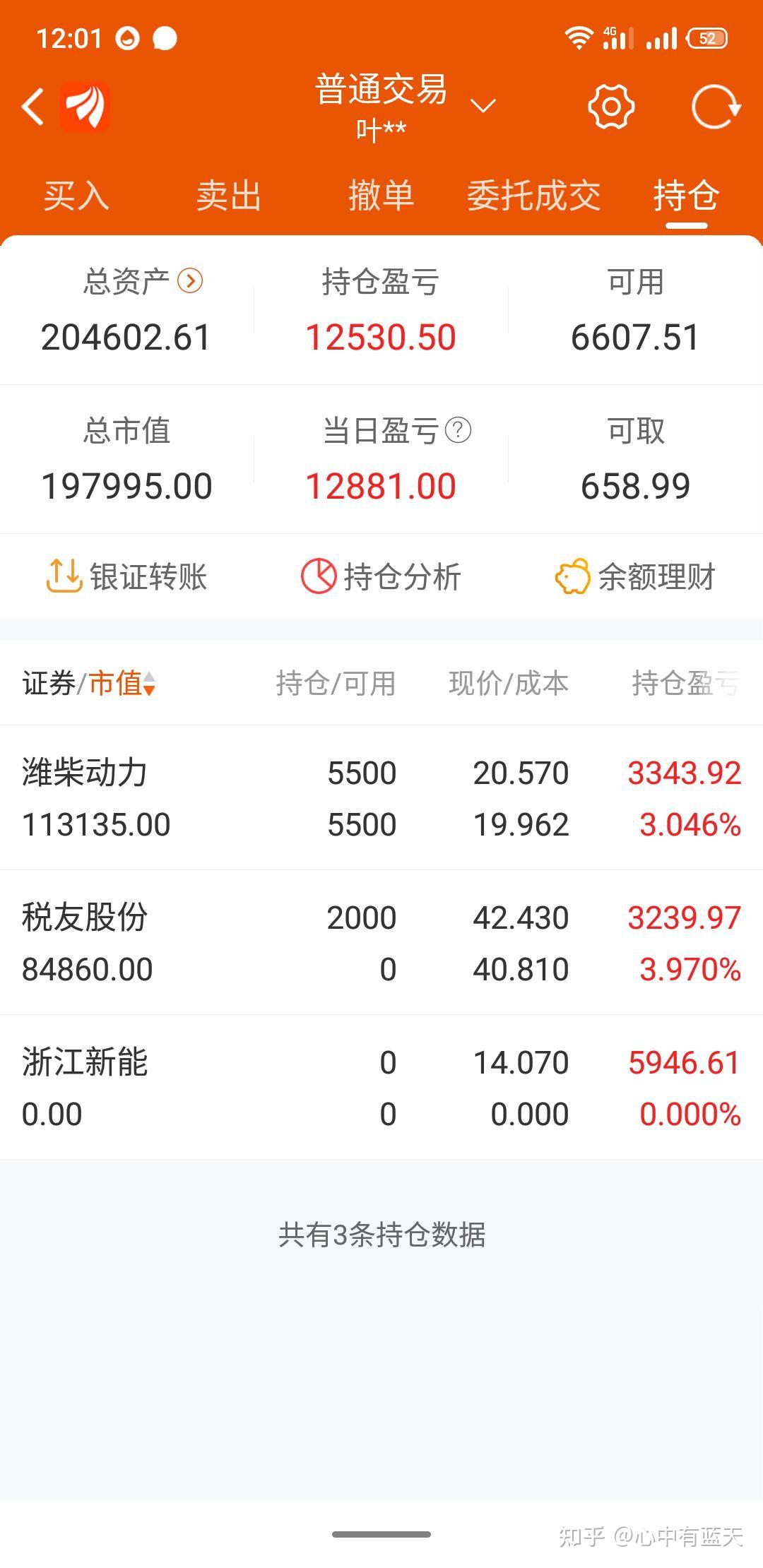763x1568 pixels.
Task: Switch to the 卖出 tab
Action: [x=229, y=196]
